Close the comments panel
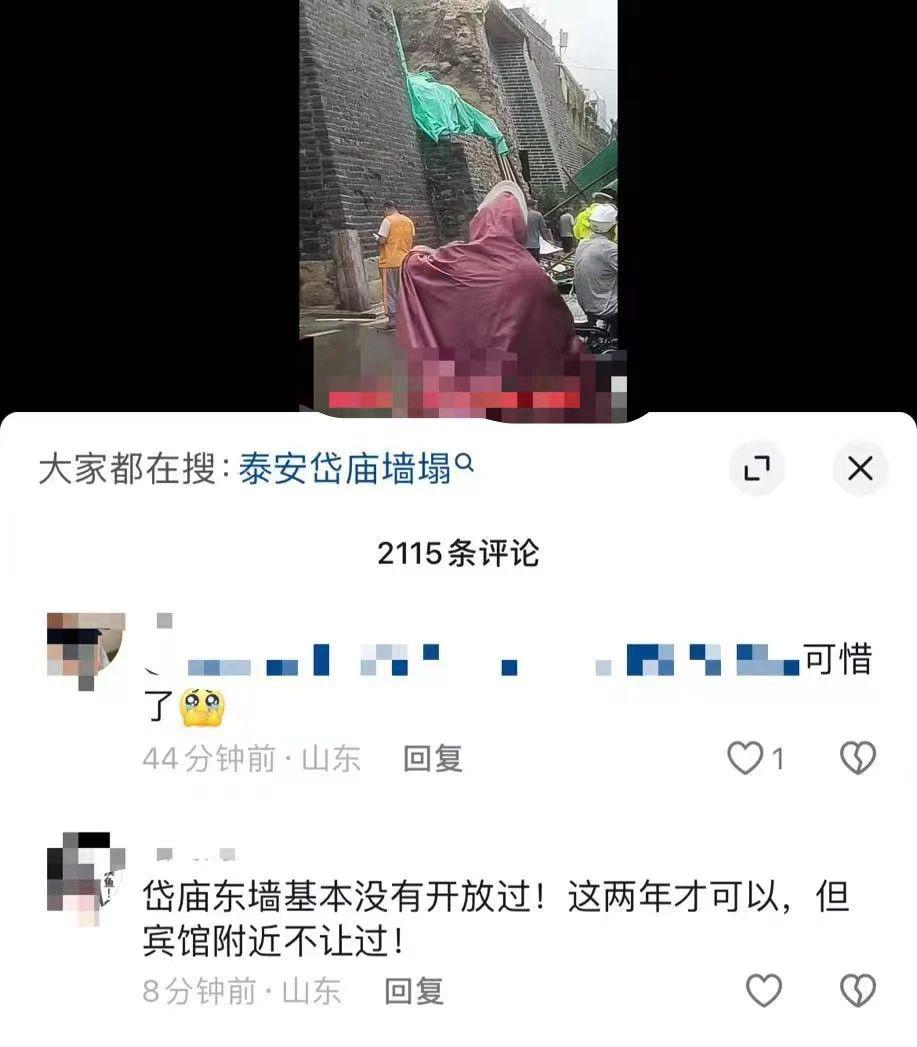The height and width of the screenshot is (1047, 917). tap(860, 468)
